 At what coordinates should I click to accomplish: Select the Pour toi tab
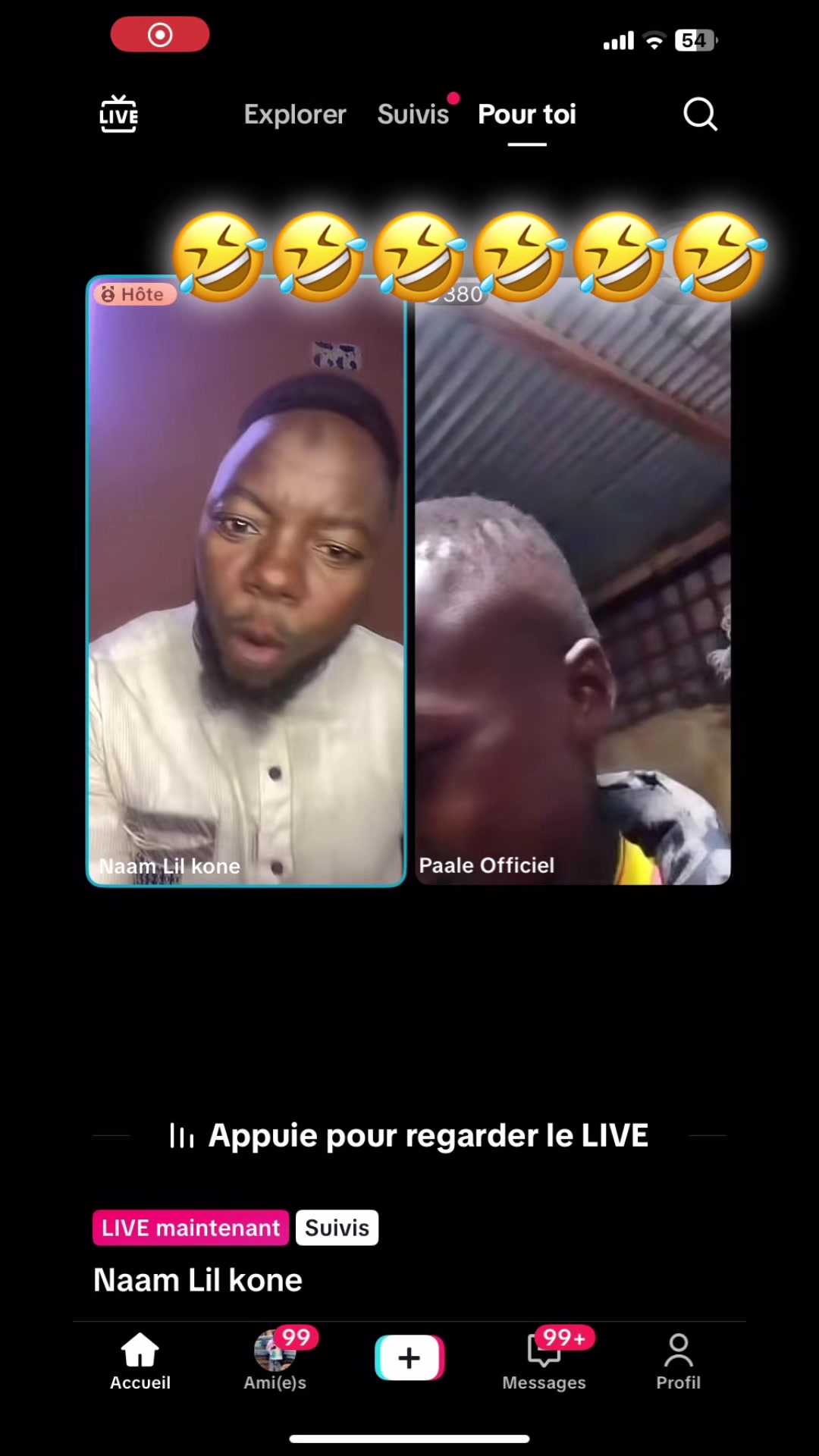click(527, 115)
